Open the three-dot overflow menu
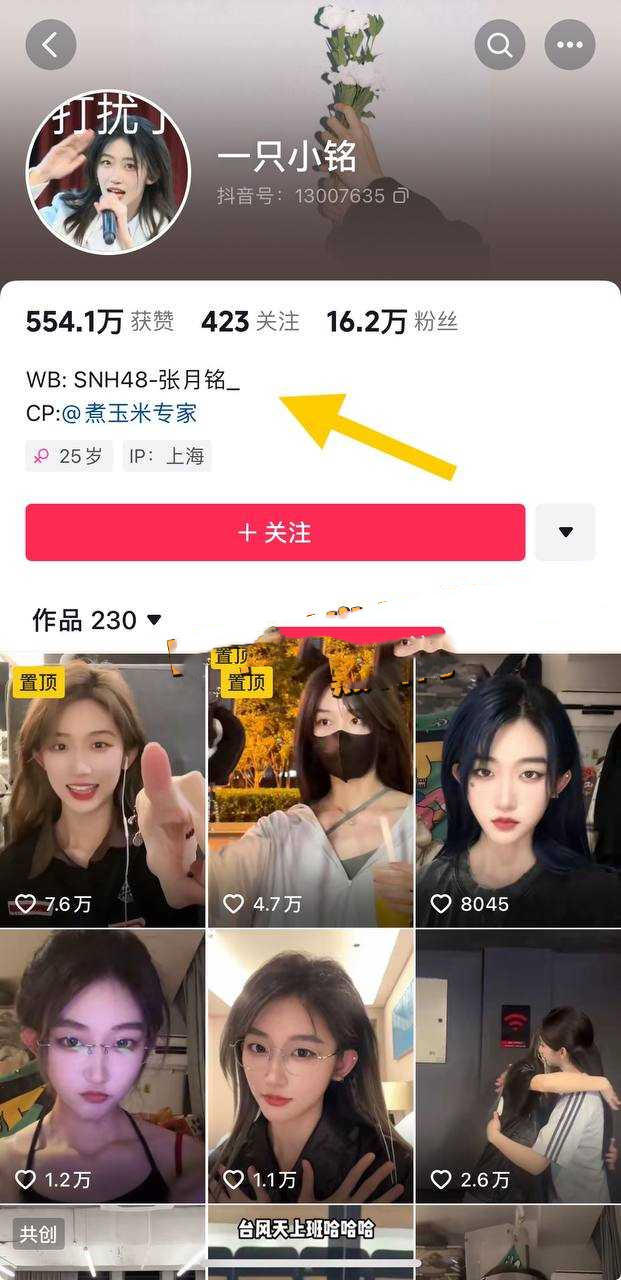 coord(570,45)
